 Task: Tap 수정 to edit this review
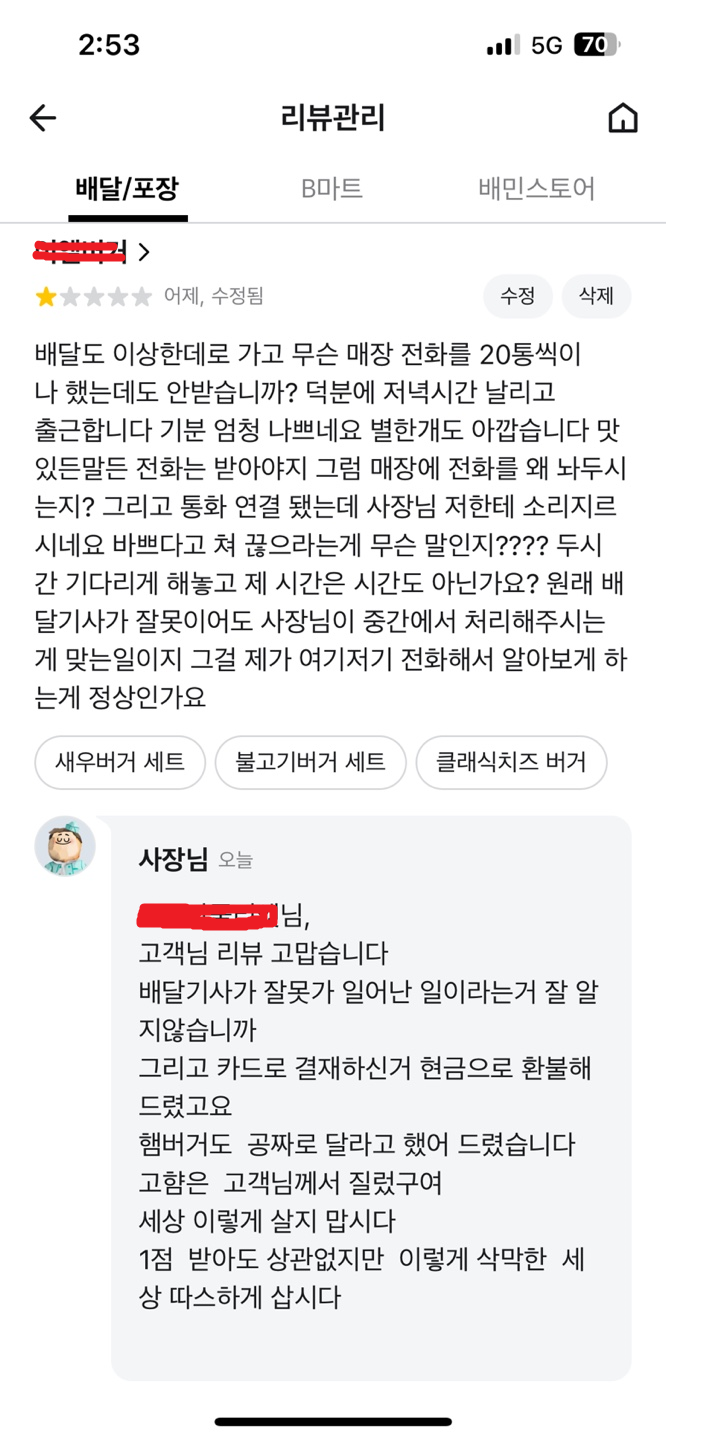tap(517, 296)
